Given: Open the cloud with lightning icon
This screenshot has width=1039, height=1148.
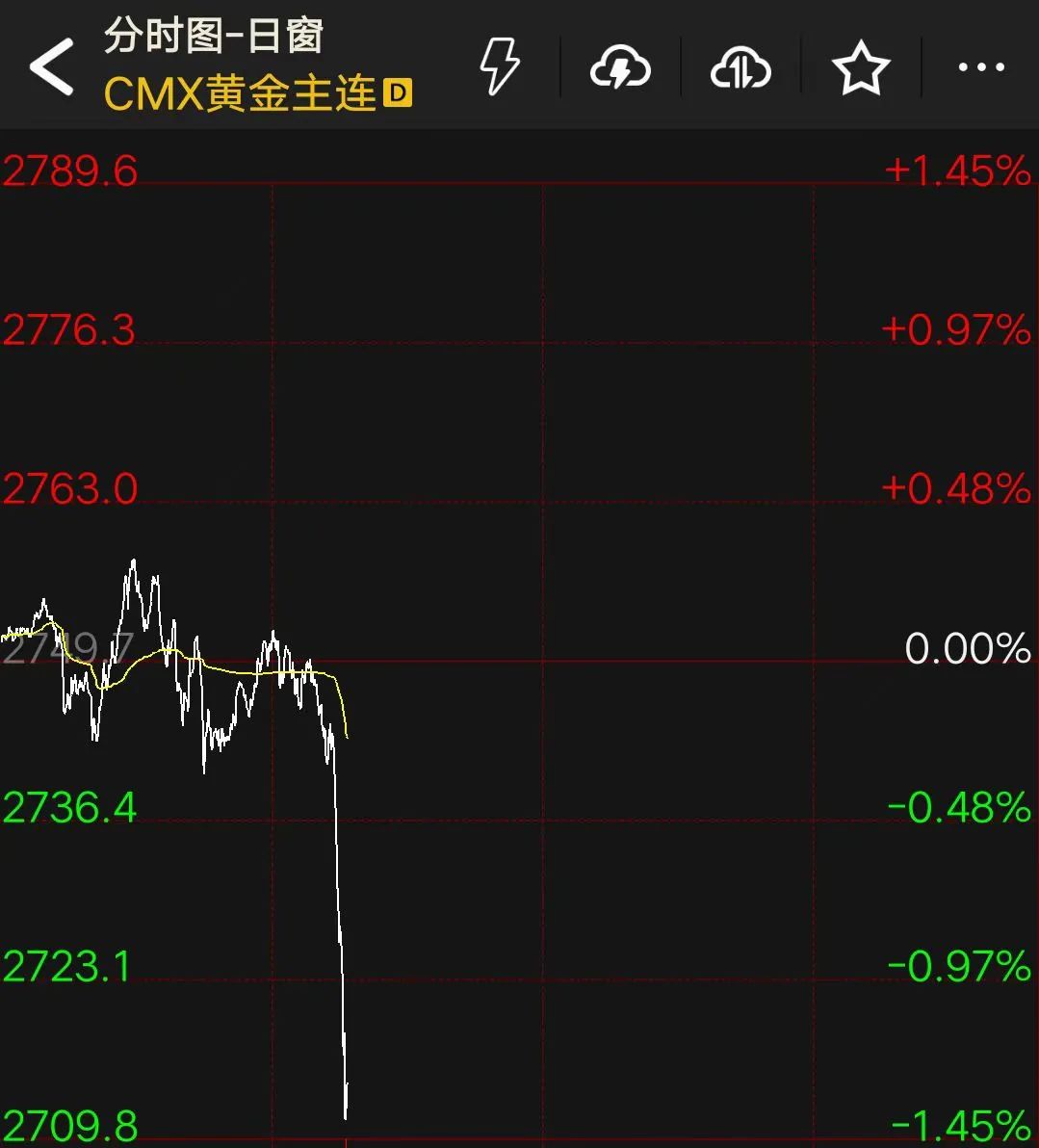Looking at the screenshot, I should tap(620, 68).
